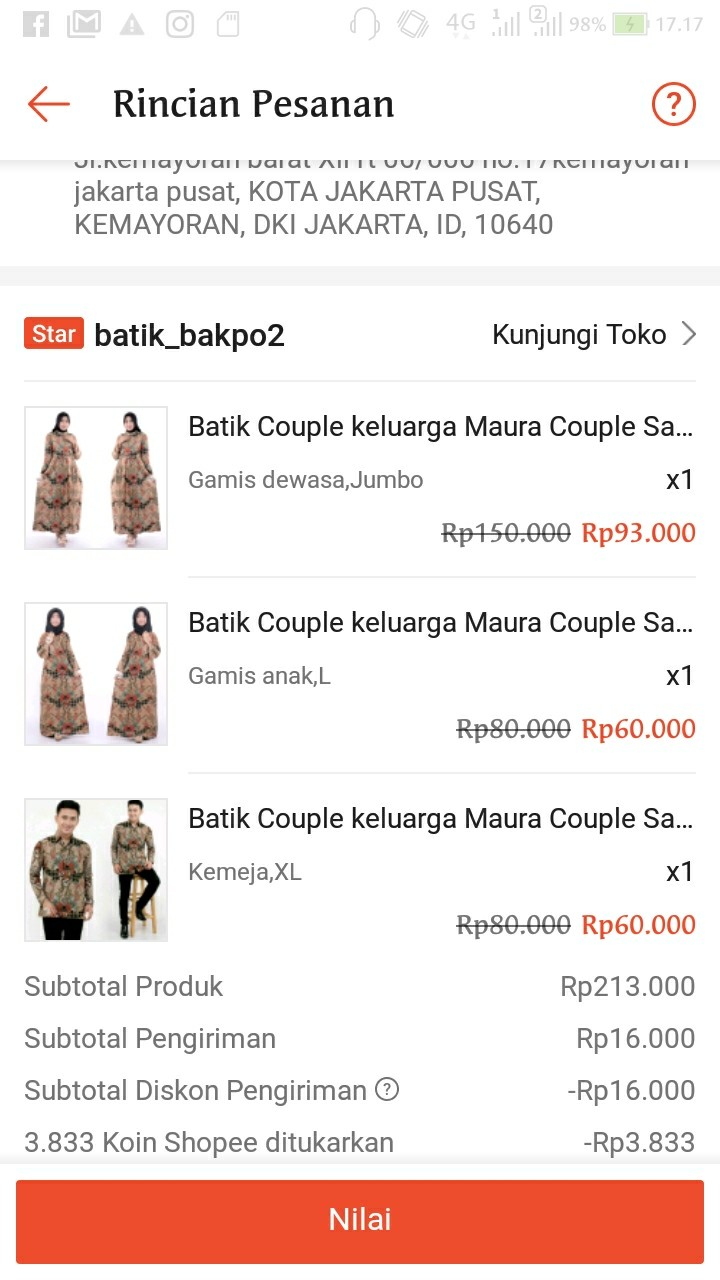Select the shop name batik_bakpo2
Screen dimensions: 720x1280
(x=188, y=333)
